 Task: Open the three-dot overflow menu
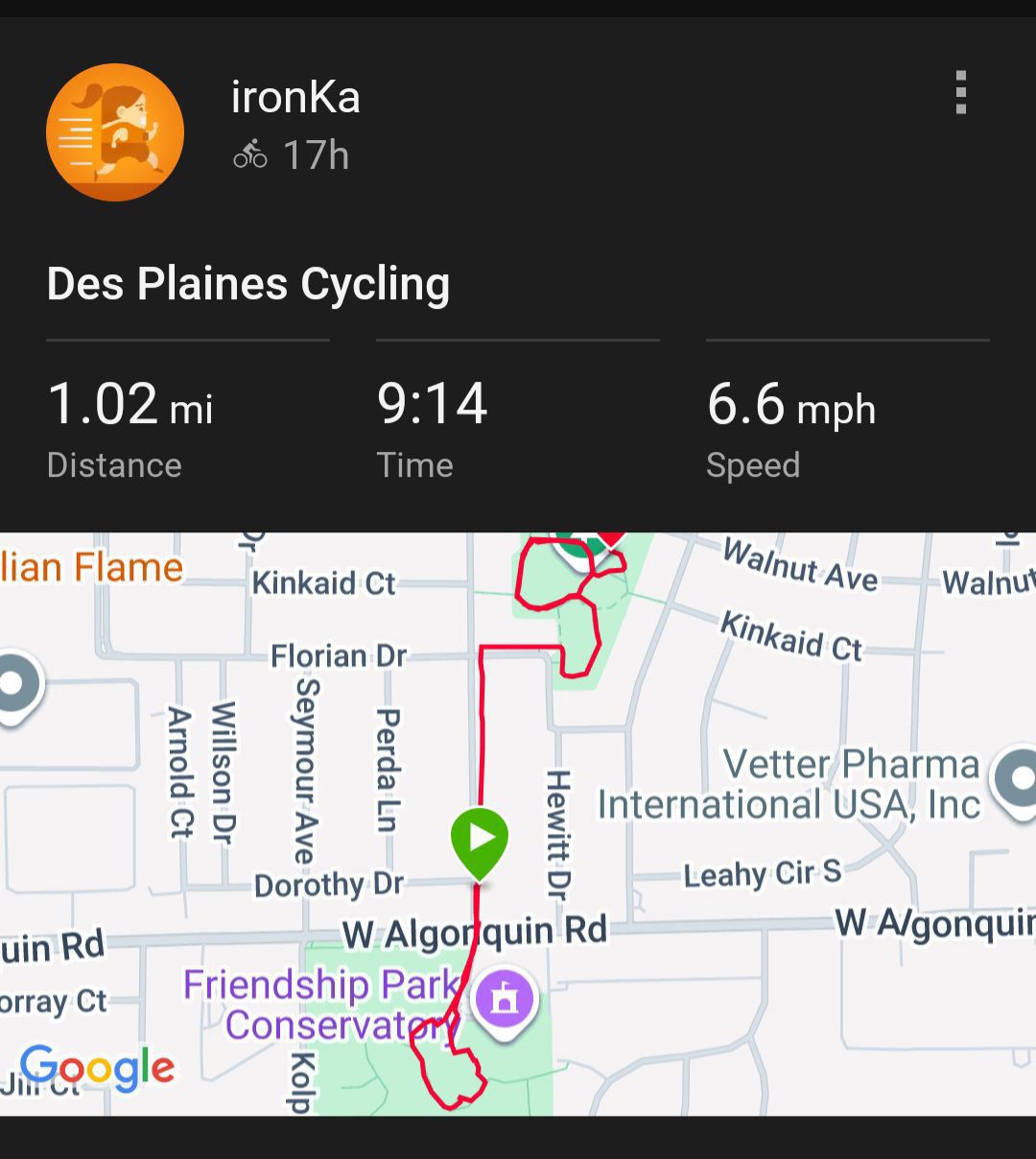pos(960,93)
